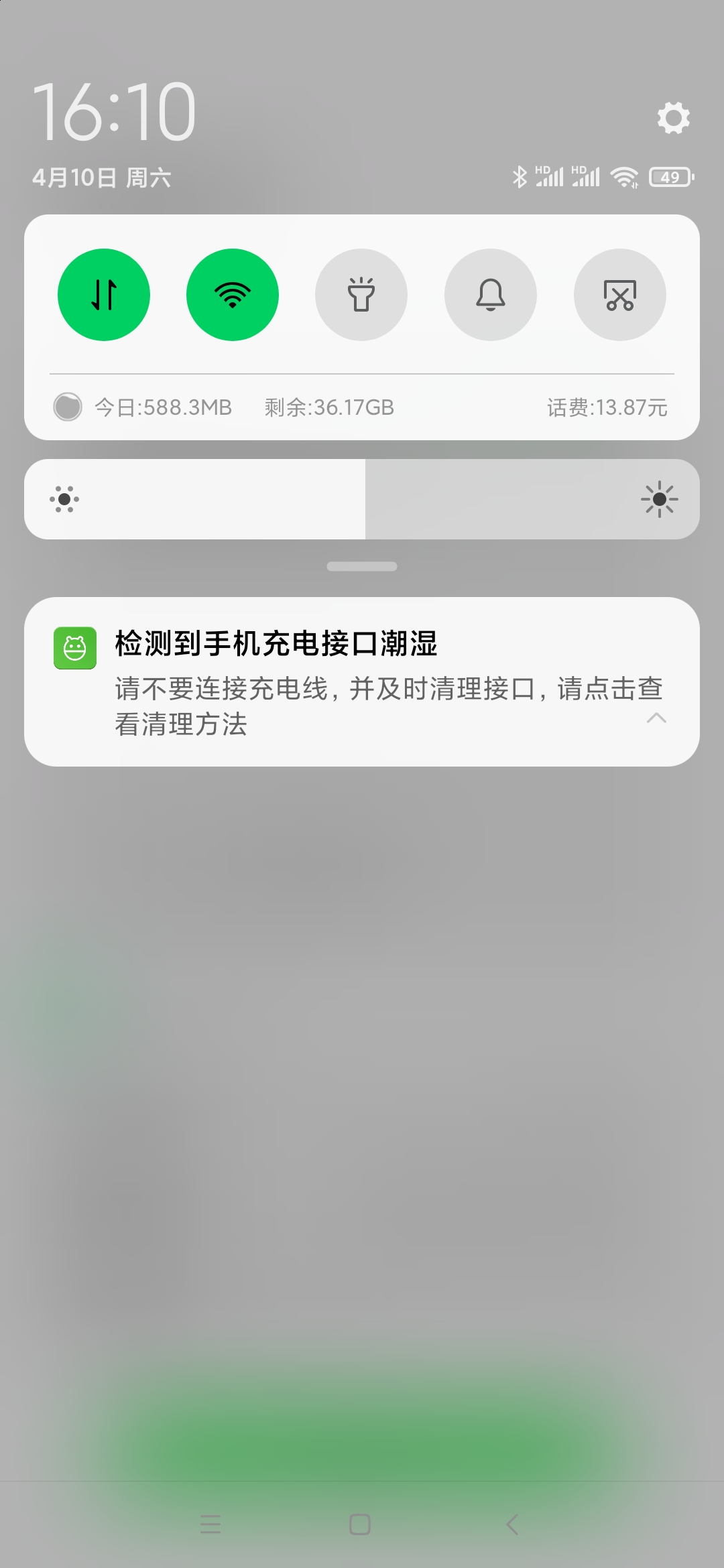
Task: Open the data usage and balance row
Action: (362, 407)
